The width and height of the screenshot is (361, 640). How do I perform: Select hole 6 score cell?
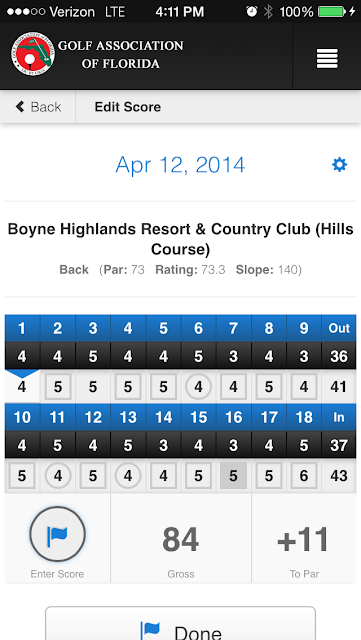coord(198,386)
